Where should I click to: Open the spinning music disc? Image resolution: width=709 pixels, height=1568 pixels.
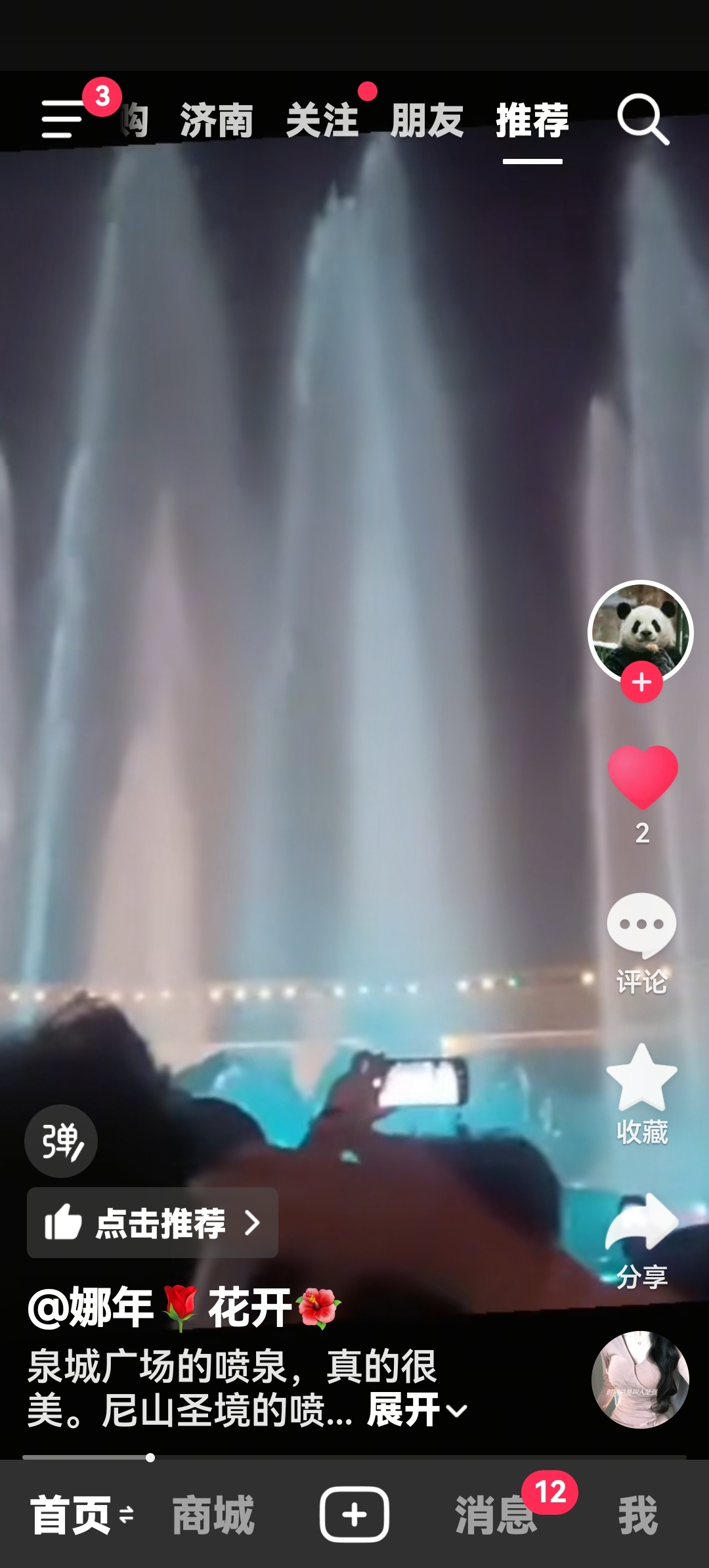pos(640,1380)
